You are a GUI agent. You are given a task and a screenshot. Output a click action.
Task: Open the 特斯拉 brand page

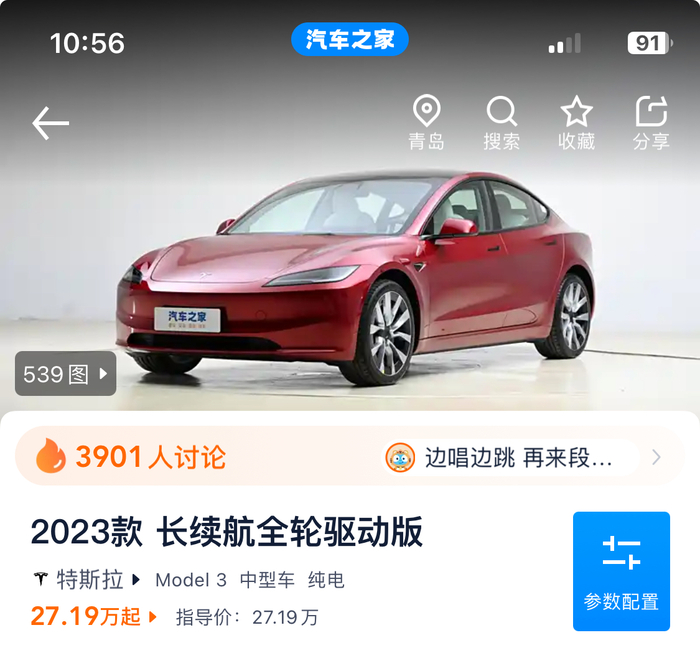[86, 580]
